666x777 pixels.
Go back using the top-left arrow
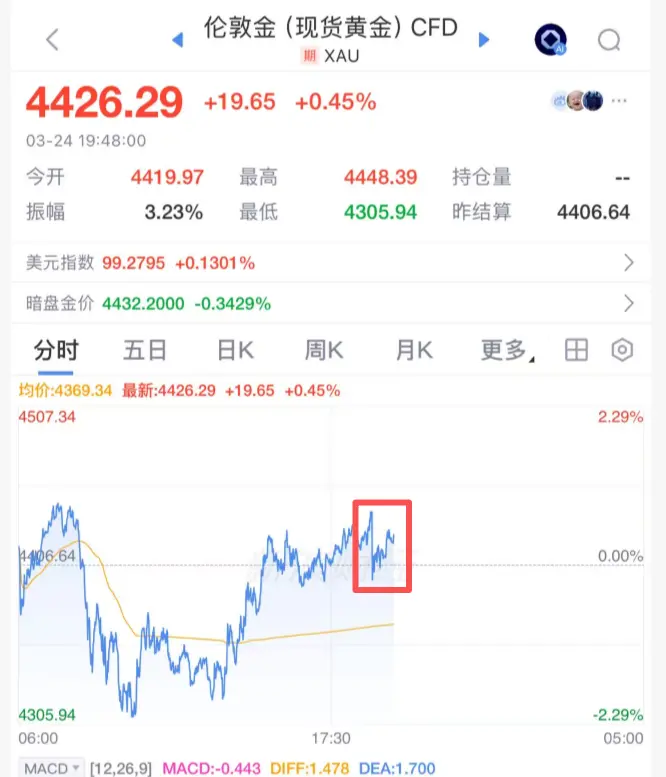[53, 40]
